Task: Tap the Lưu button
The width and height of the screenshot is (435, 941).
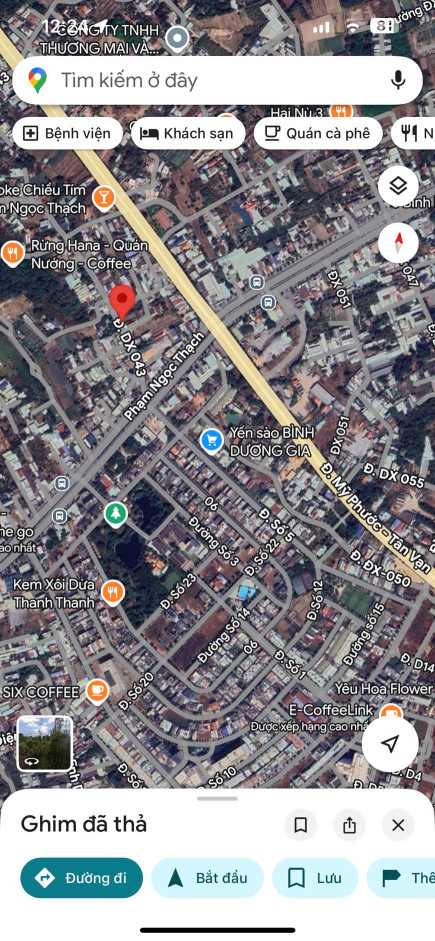Action: tap(315, 878)
